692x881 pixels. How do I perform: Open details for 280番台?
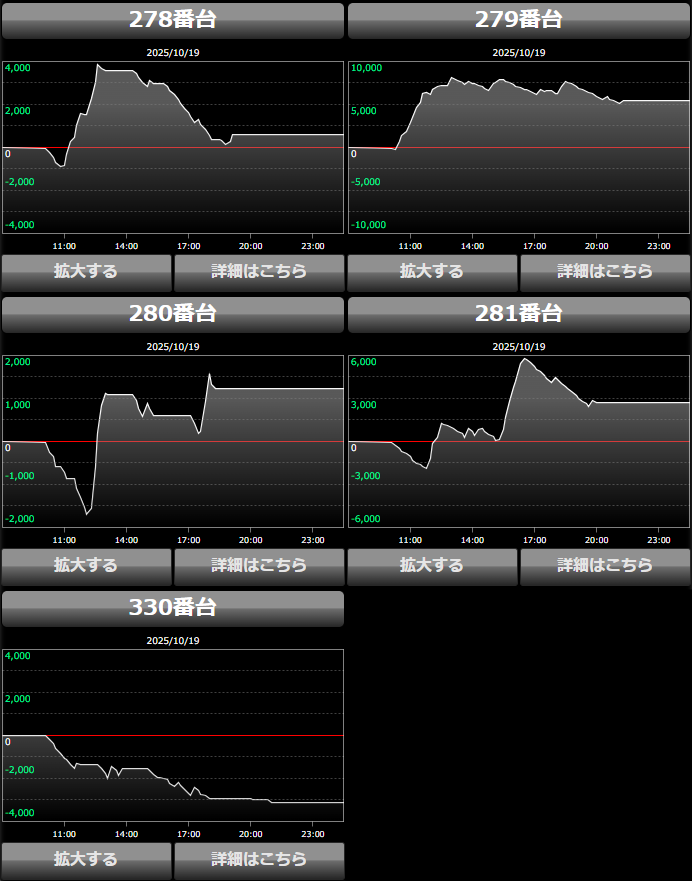click(259, 565)
